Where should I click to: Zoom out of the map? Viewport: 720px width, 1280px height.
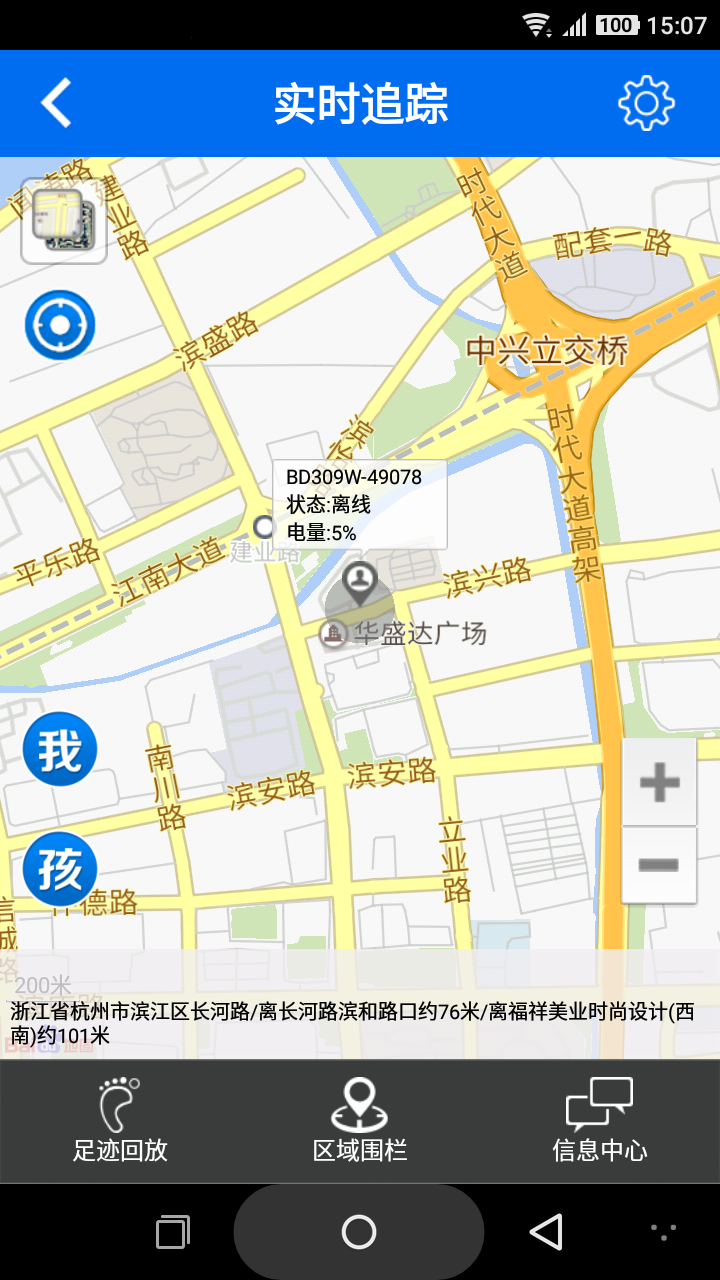click(x=659, y=865)
